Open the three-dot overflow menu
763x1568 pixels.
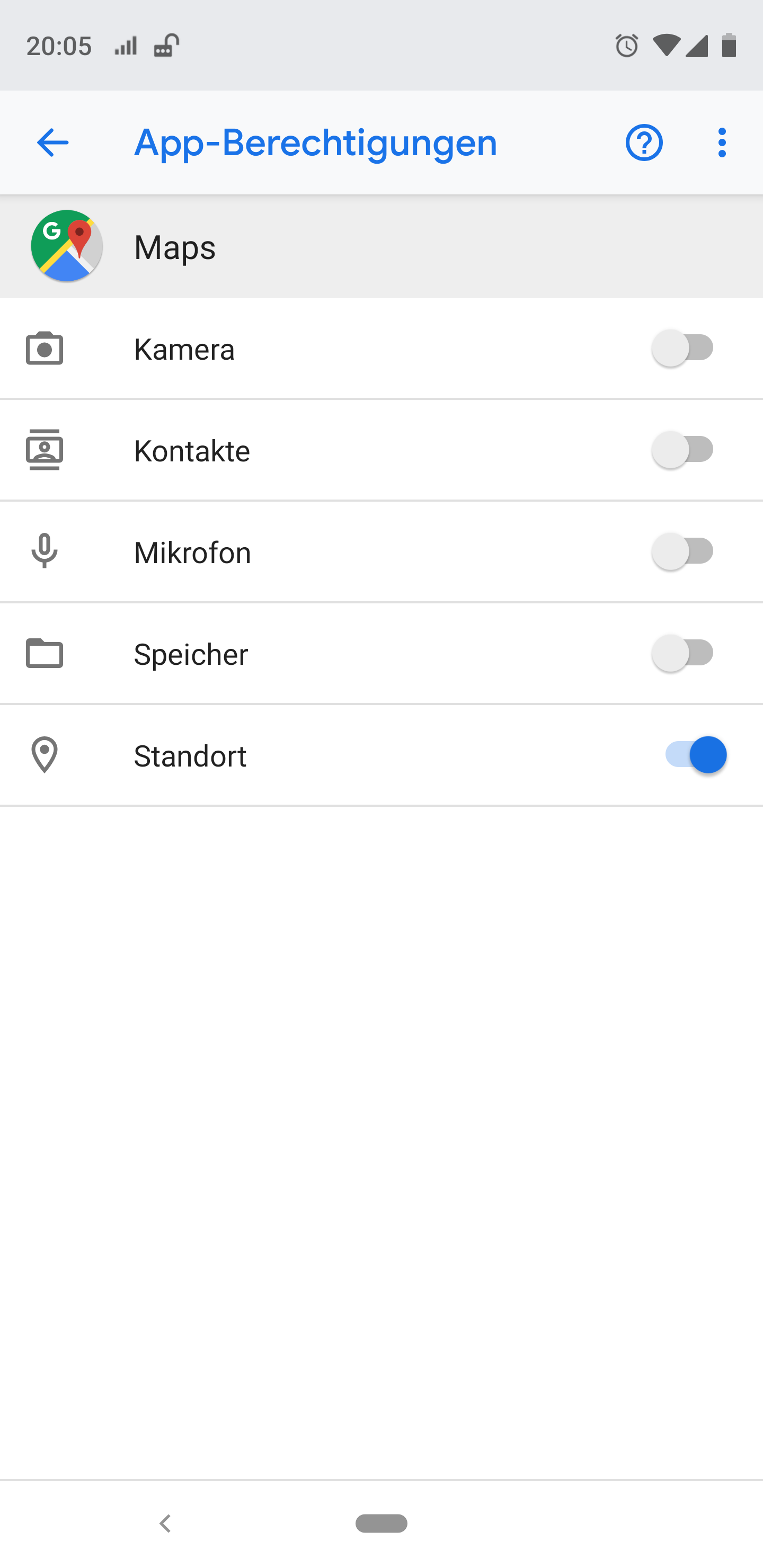pos(722,142)
